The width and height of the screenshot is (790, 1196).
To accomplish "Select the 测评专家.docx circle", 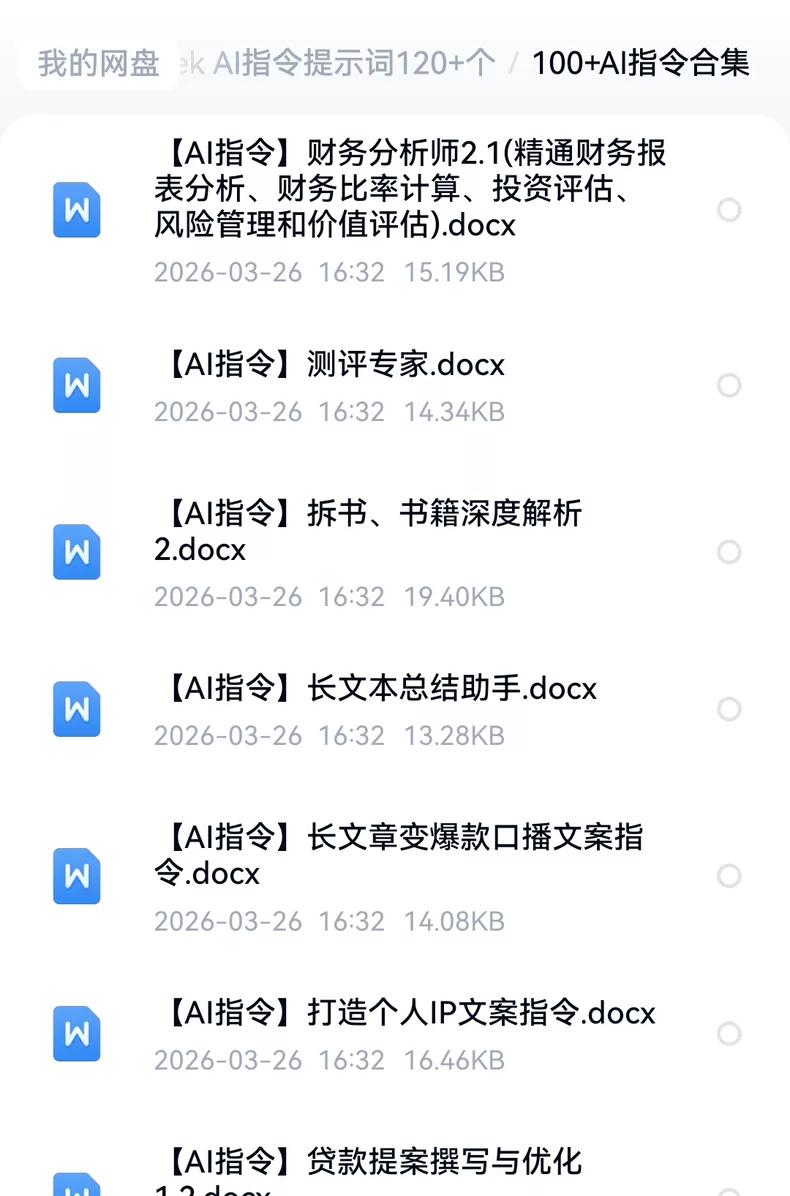I will coord(729,385).
